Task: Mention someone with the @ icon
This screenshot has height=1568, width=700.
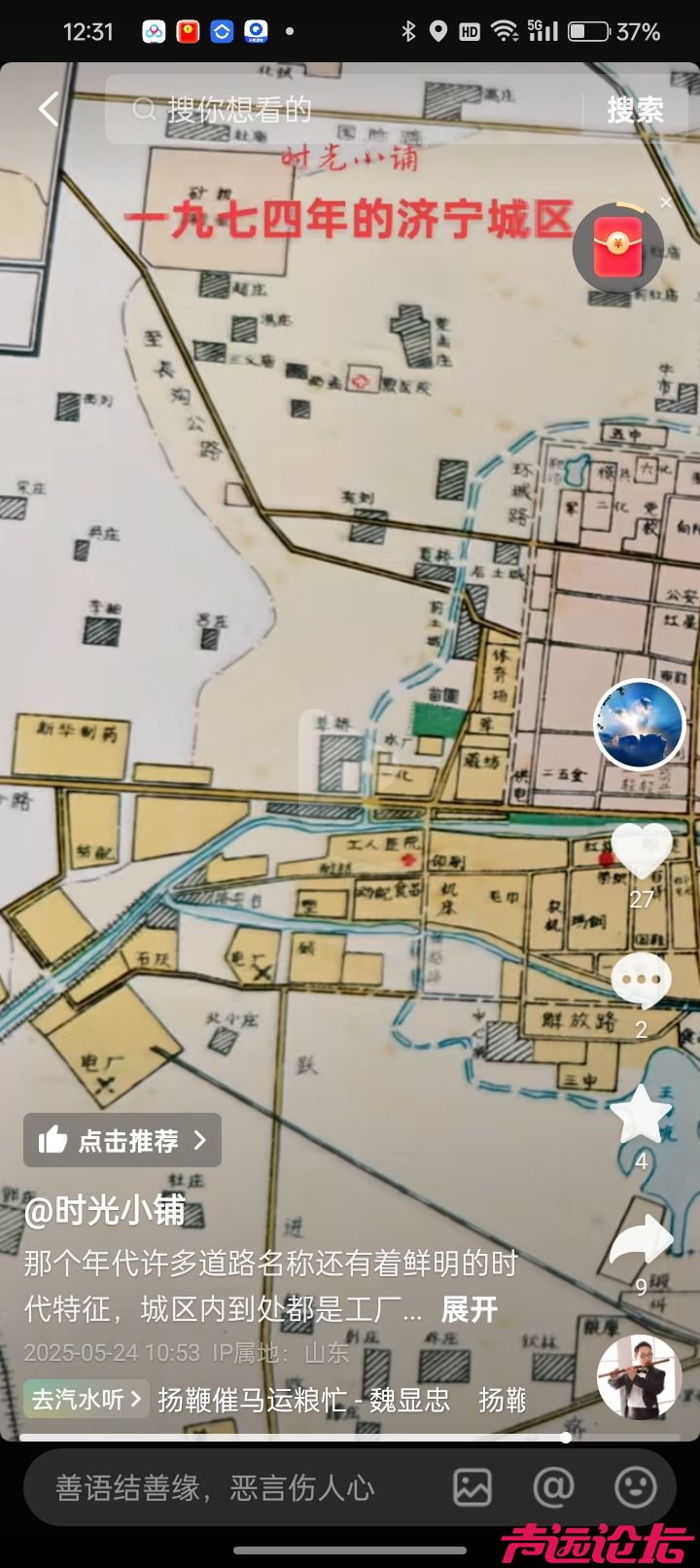Action: tap(553, 1487)
